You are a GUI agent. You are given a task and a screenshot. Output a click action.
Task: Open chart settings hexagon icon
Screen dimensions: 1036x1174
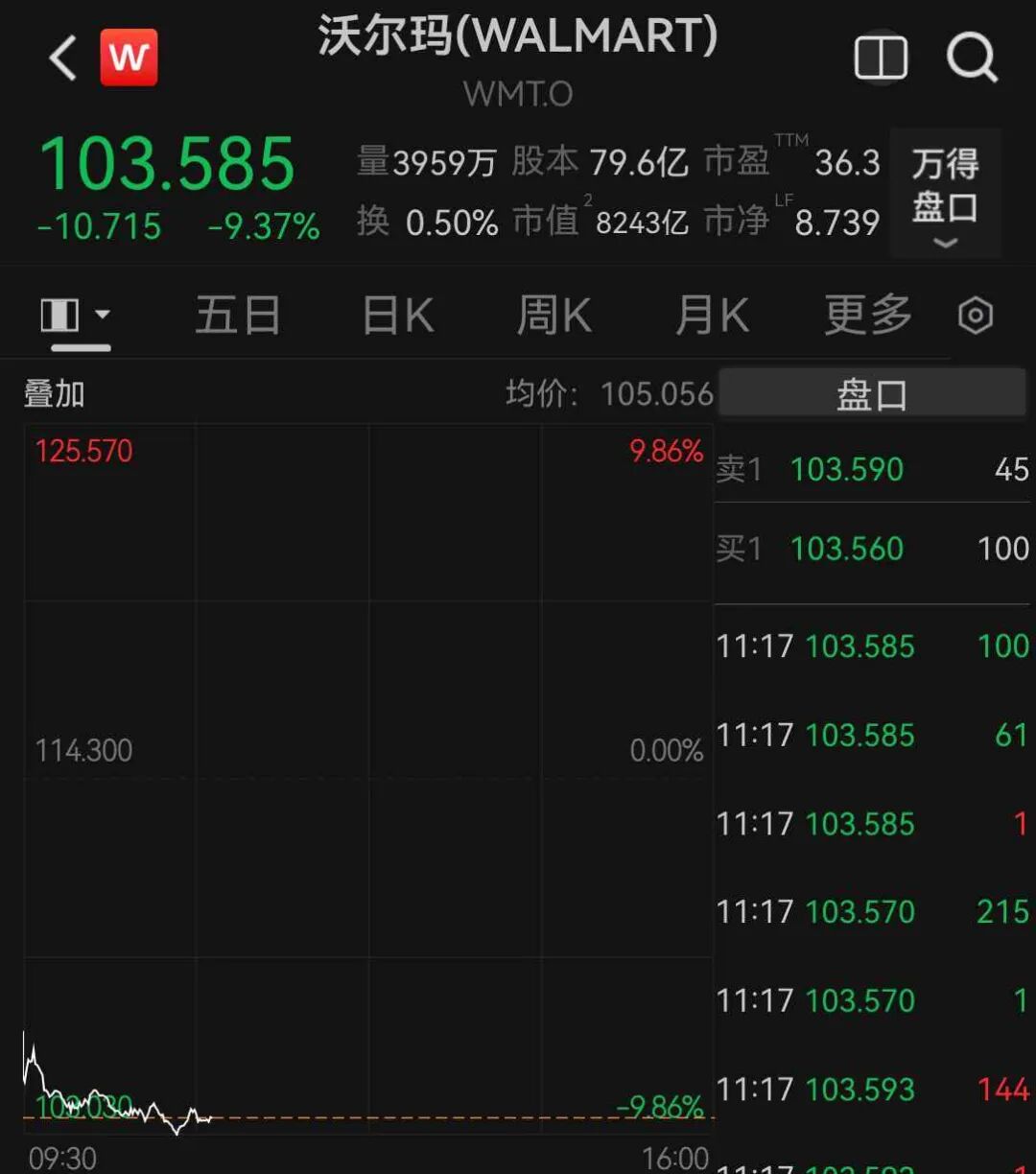tap(976, 316)
